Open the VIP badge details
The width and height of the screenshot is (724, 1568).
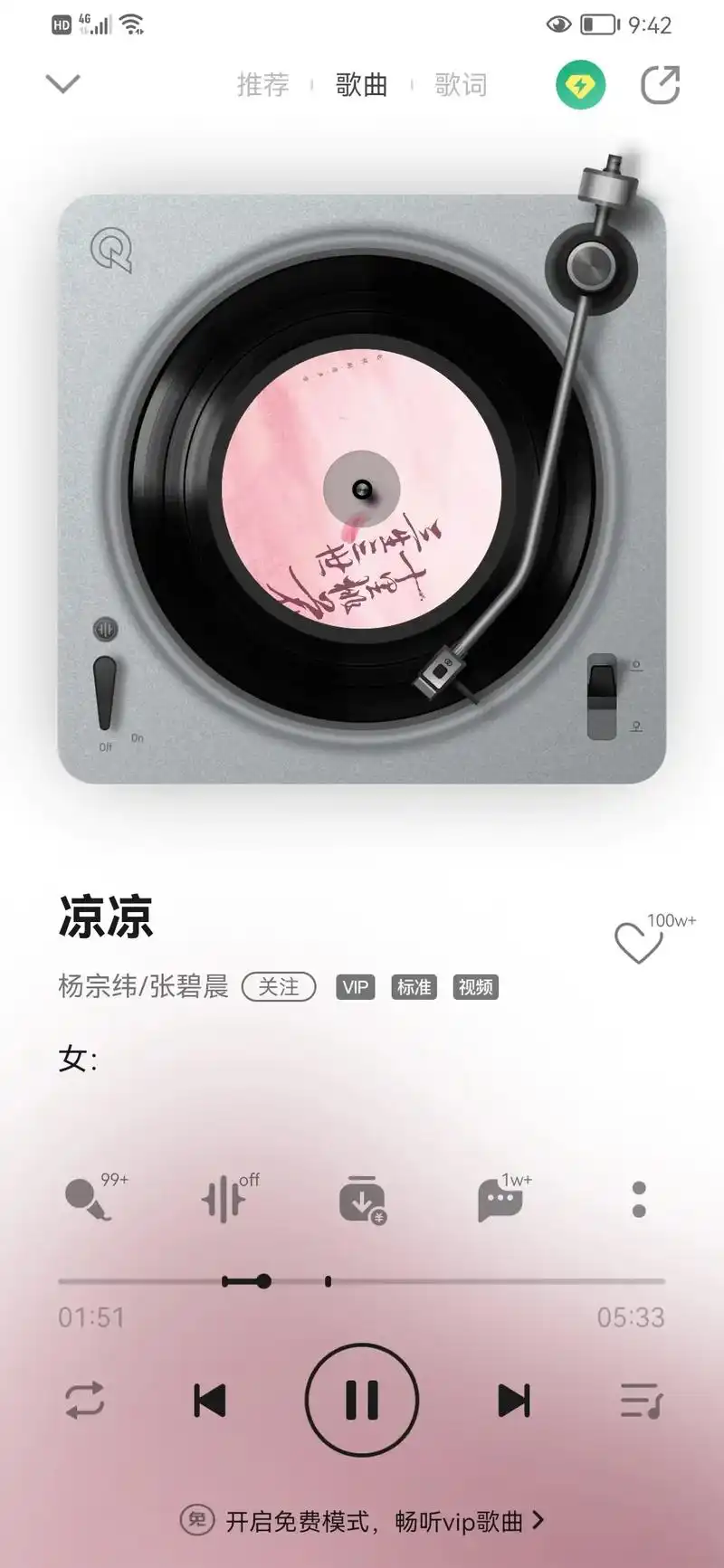(355, 987)
